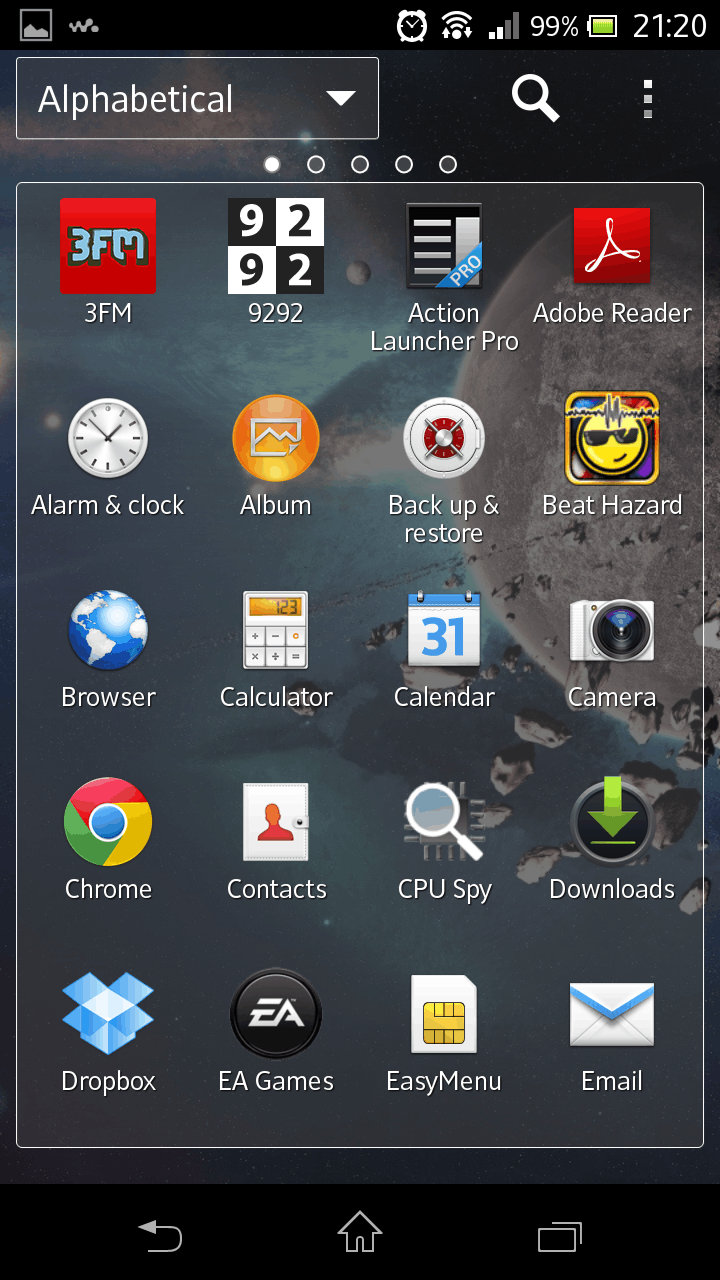720x1280 pixels.
Task: Start the Beat Hazard game
Action: click(x=612, y=438)
